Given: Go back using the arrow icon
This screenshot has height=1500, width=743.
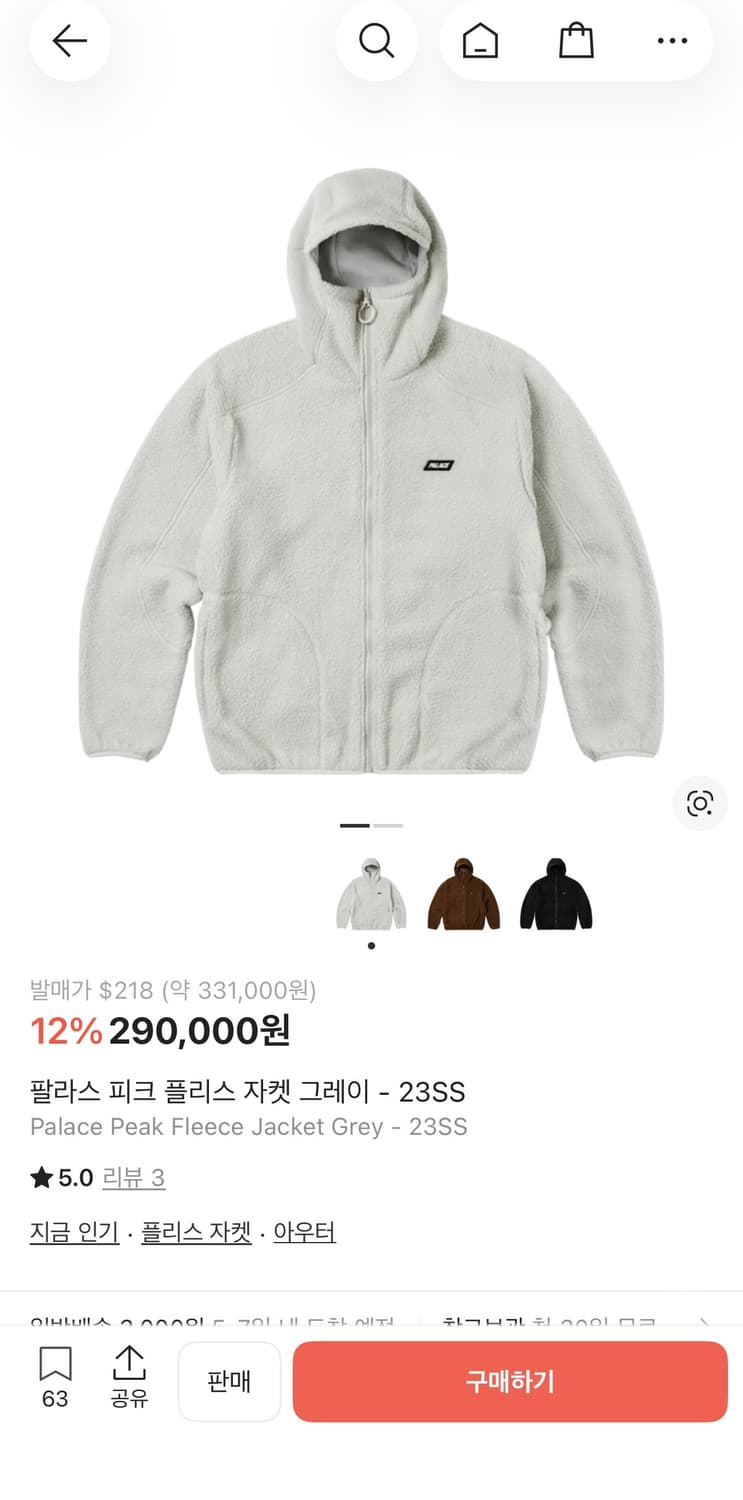Looking at the screenshot, I should click(x=69, y=41).
